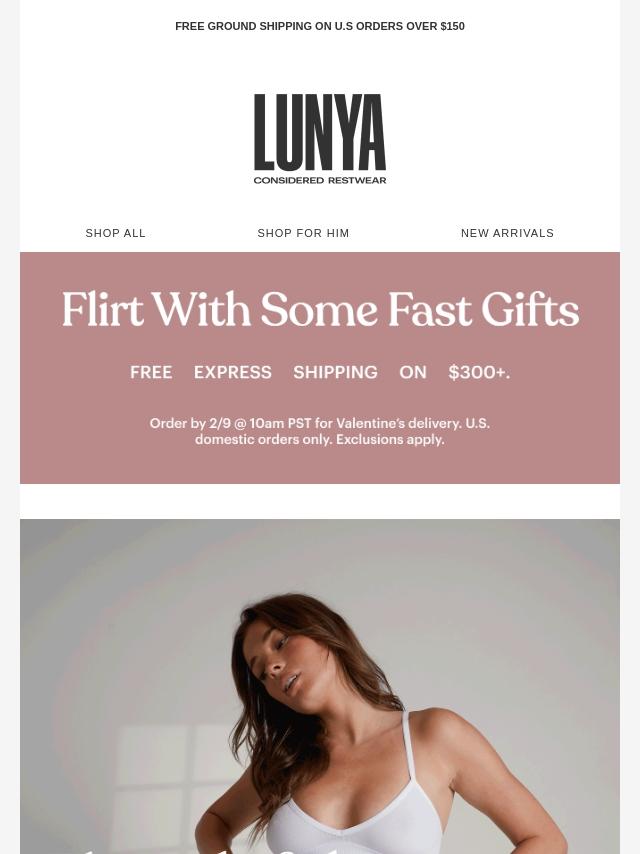Open the model photo in white bralette
Screen dimensions: 640x854
click(x=320, y=686)
